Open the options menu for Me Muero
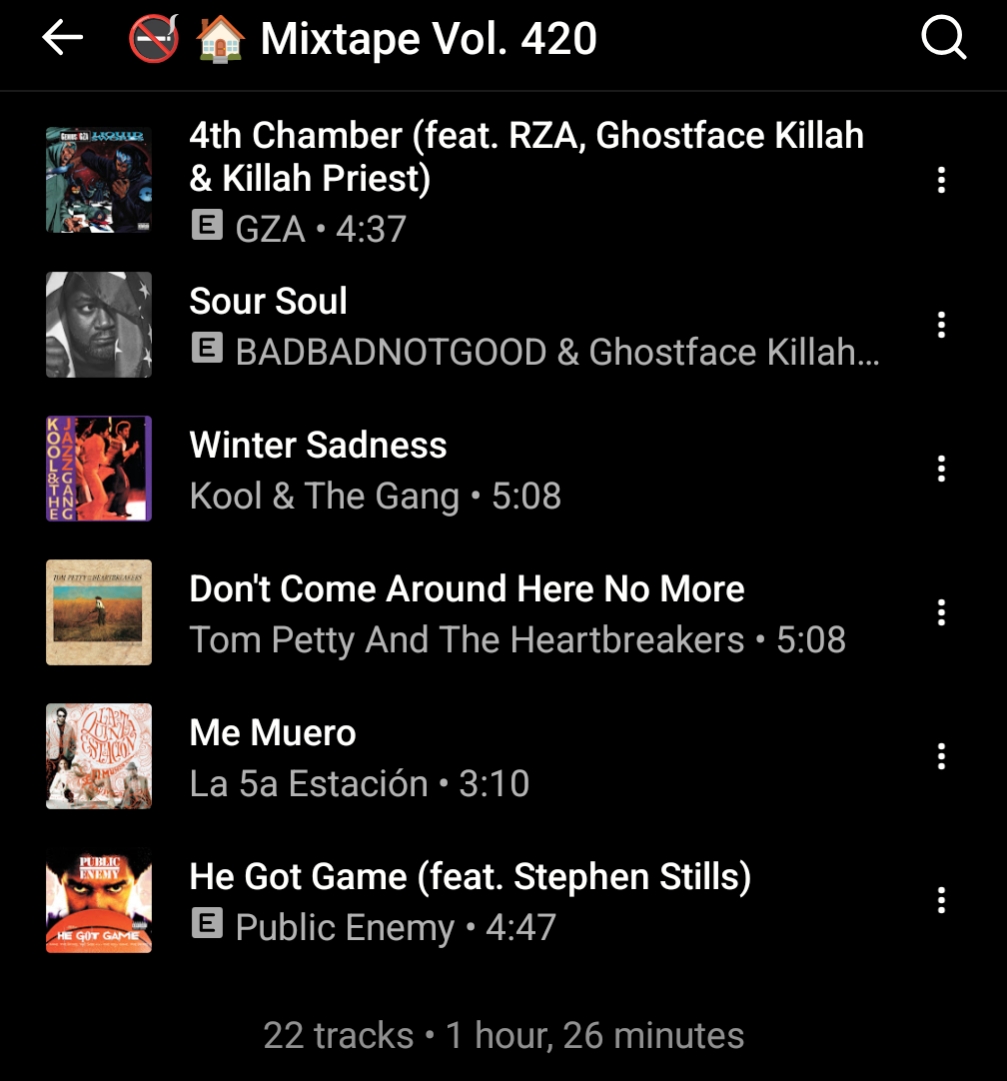The width and height of the screenshot is (1007, 1081). pyautogui.click(x=941, y=757)
